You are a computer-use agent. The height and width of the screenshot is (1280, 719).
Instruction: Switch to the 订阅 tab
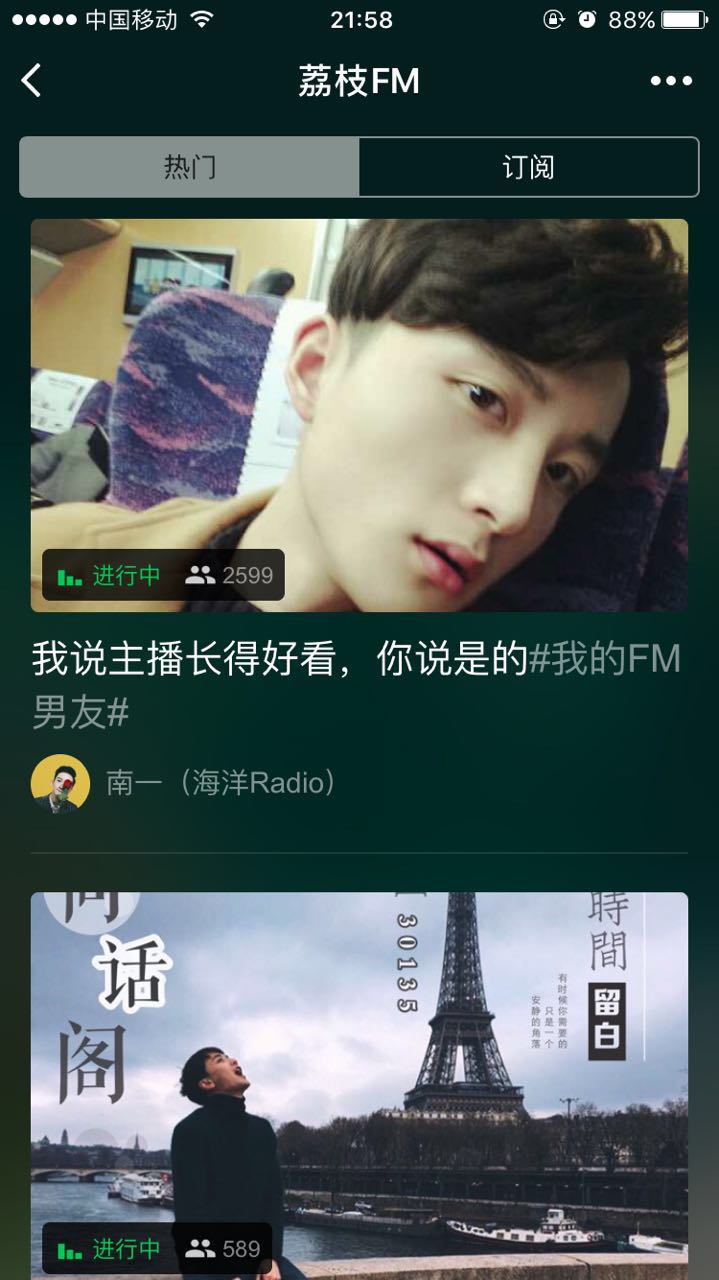[528, 167]
